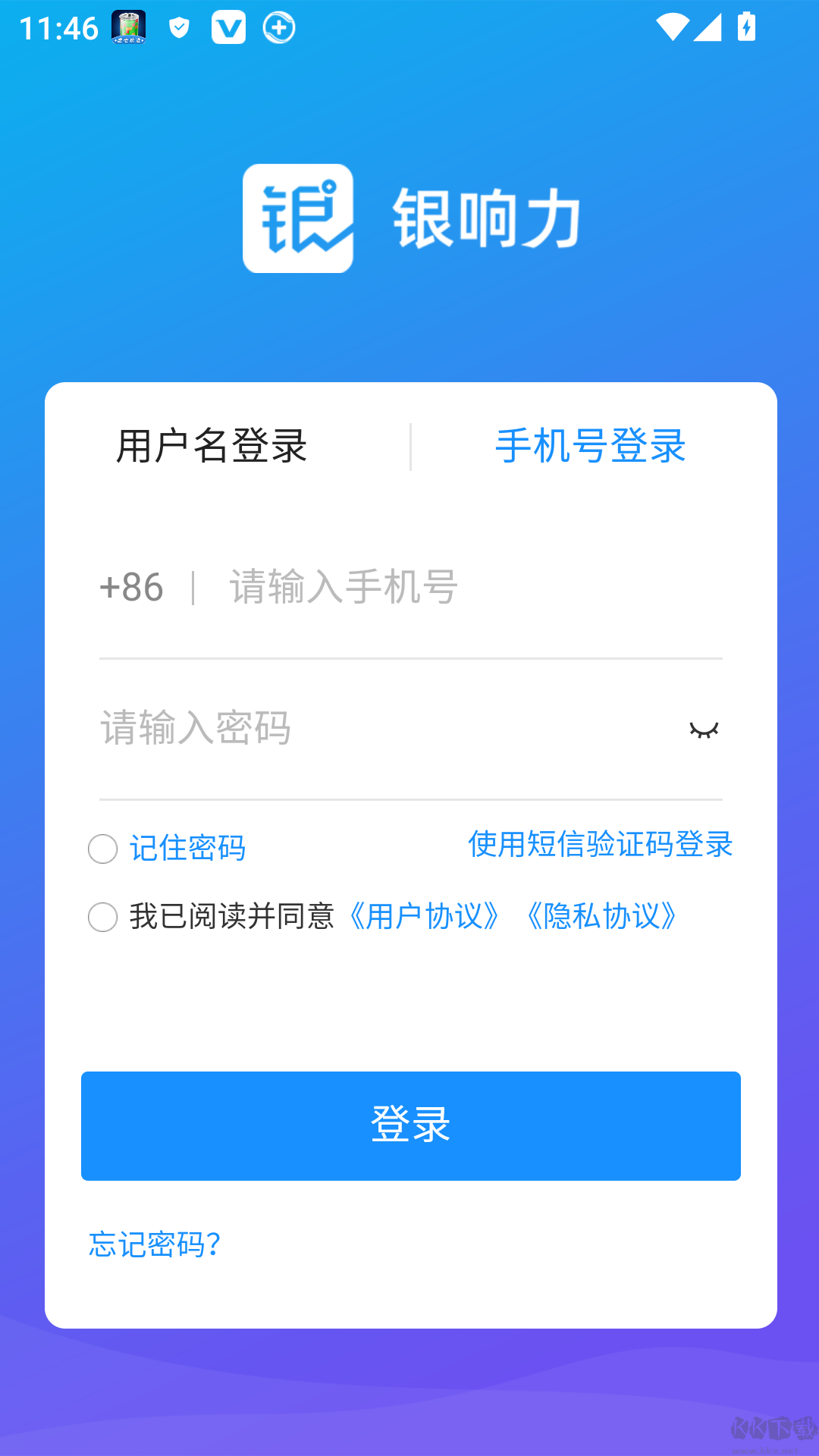Tap the shield security icon in status bar
This screenshot has height=1456, width=819.
[179, 28]
